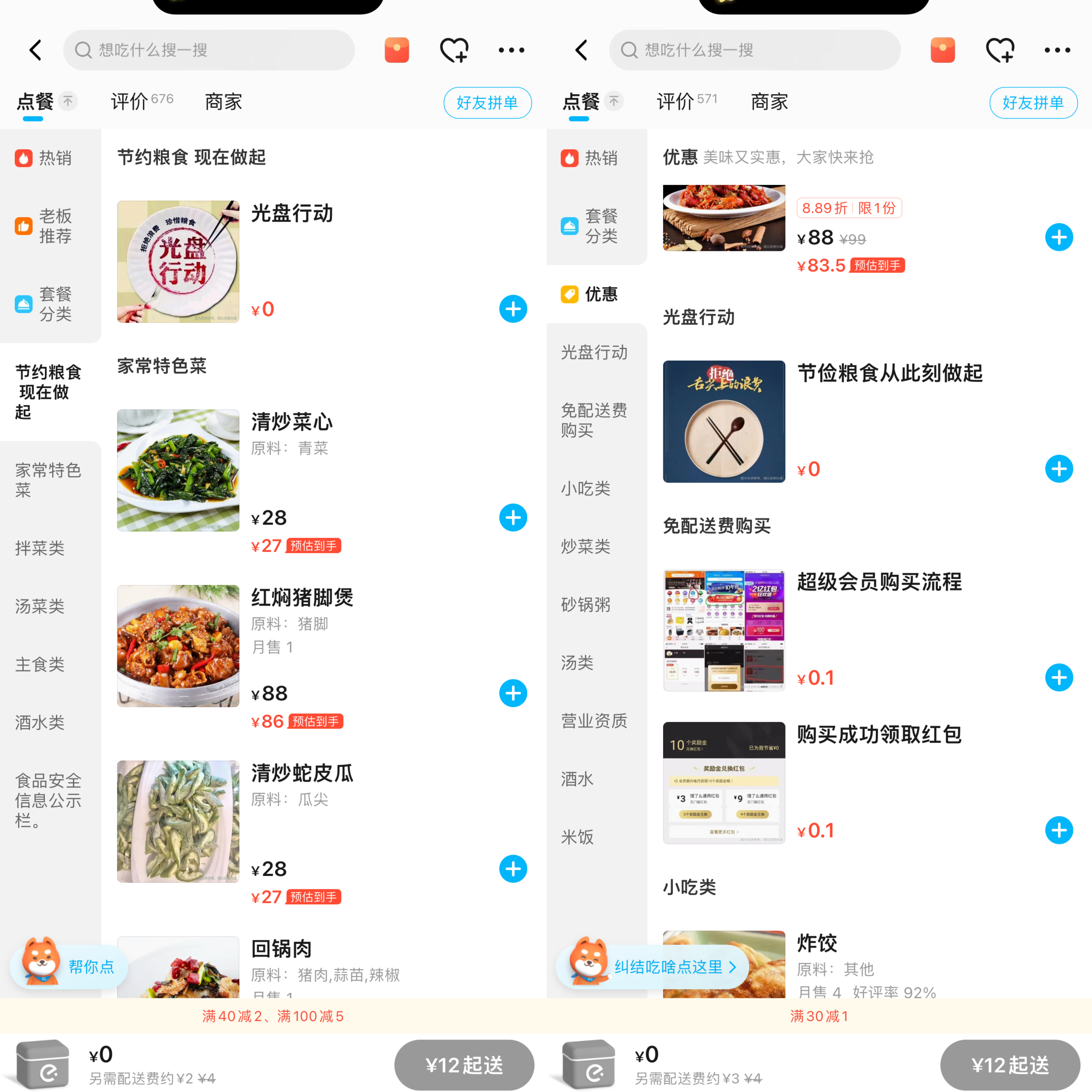Viewport: 1092px width, 1092px height.
Task: Jump to the 家常特色菜 category
Action: pyautogui.click(x=48, y=480)
